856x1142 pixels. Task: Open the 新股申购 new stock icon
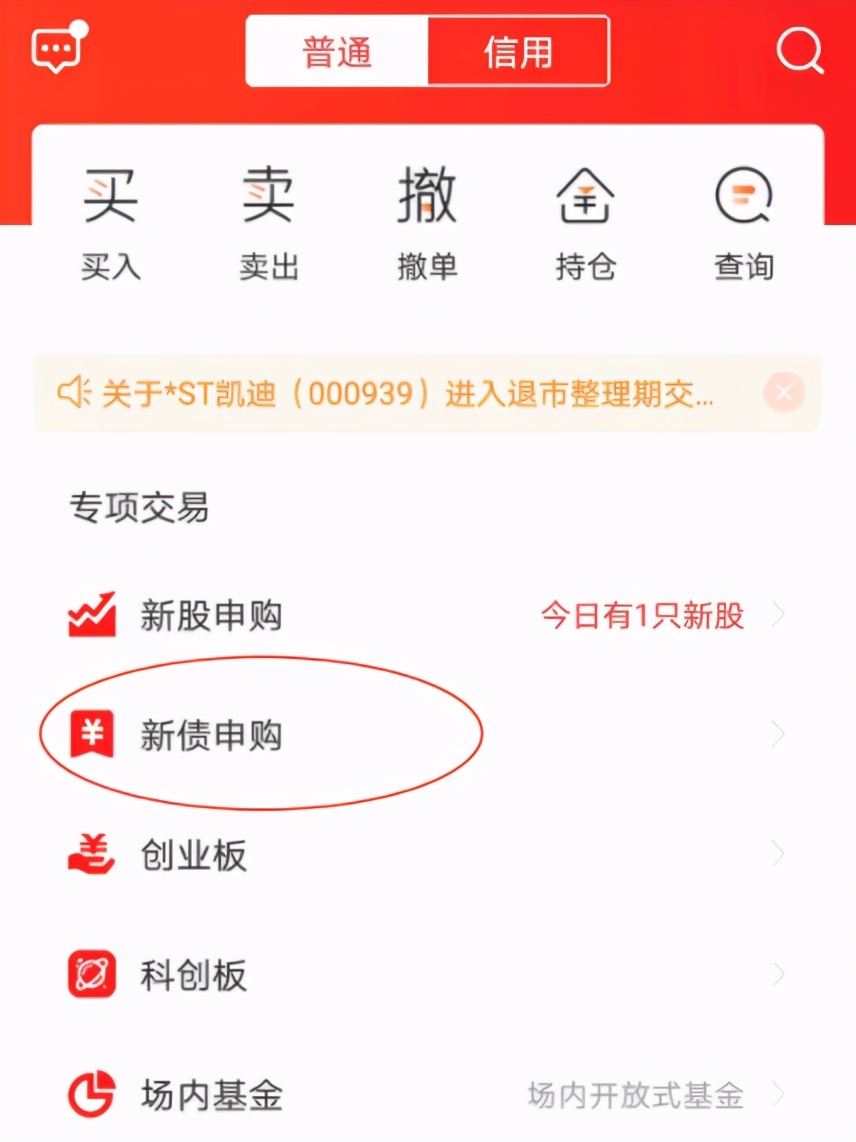pos(90,614)
